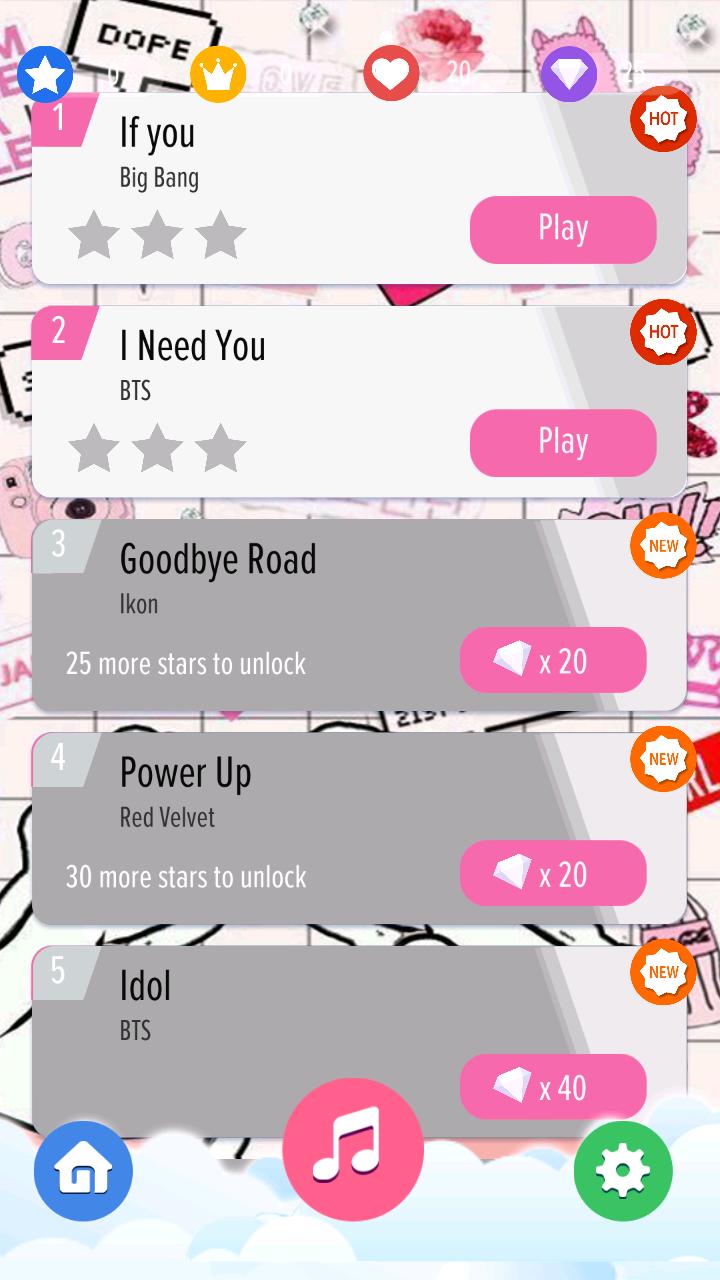The width and height of the screenshot is (720, 1280).
Task: Unlock Power Up for 20 diamonds
Action: (553, 874)
